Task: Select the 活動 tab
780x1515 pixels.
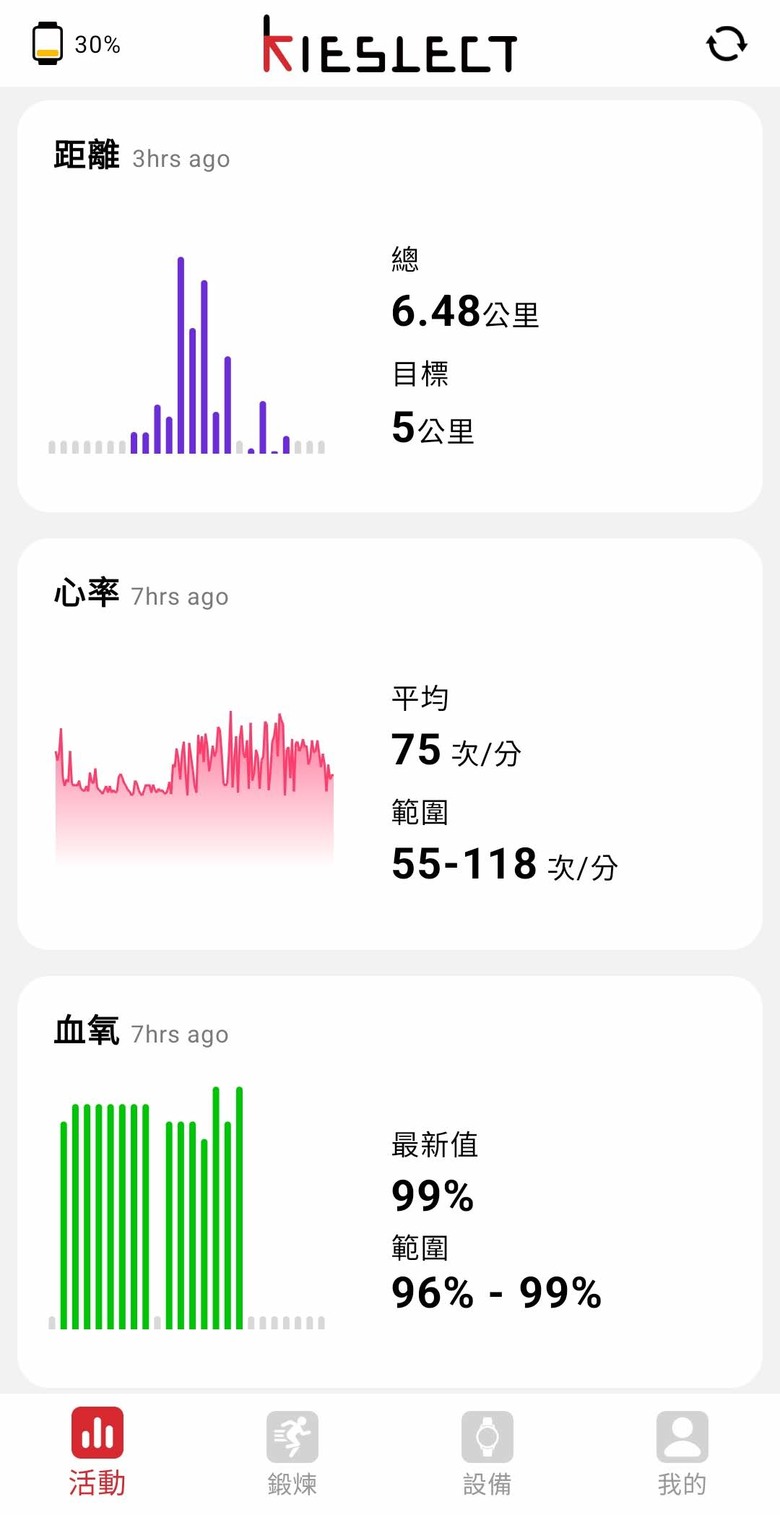Action: pyautogui.click(x=97, y=1452)
